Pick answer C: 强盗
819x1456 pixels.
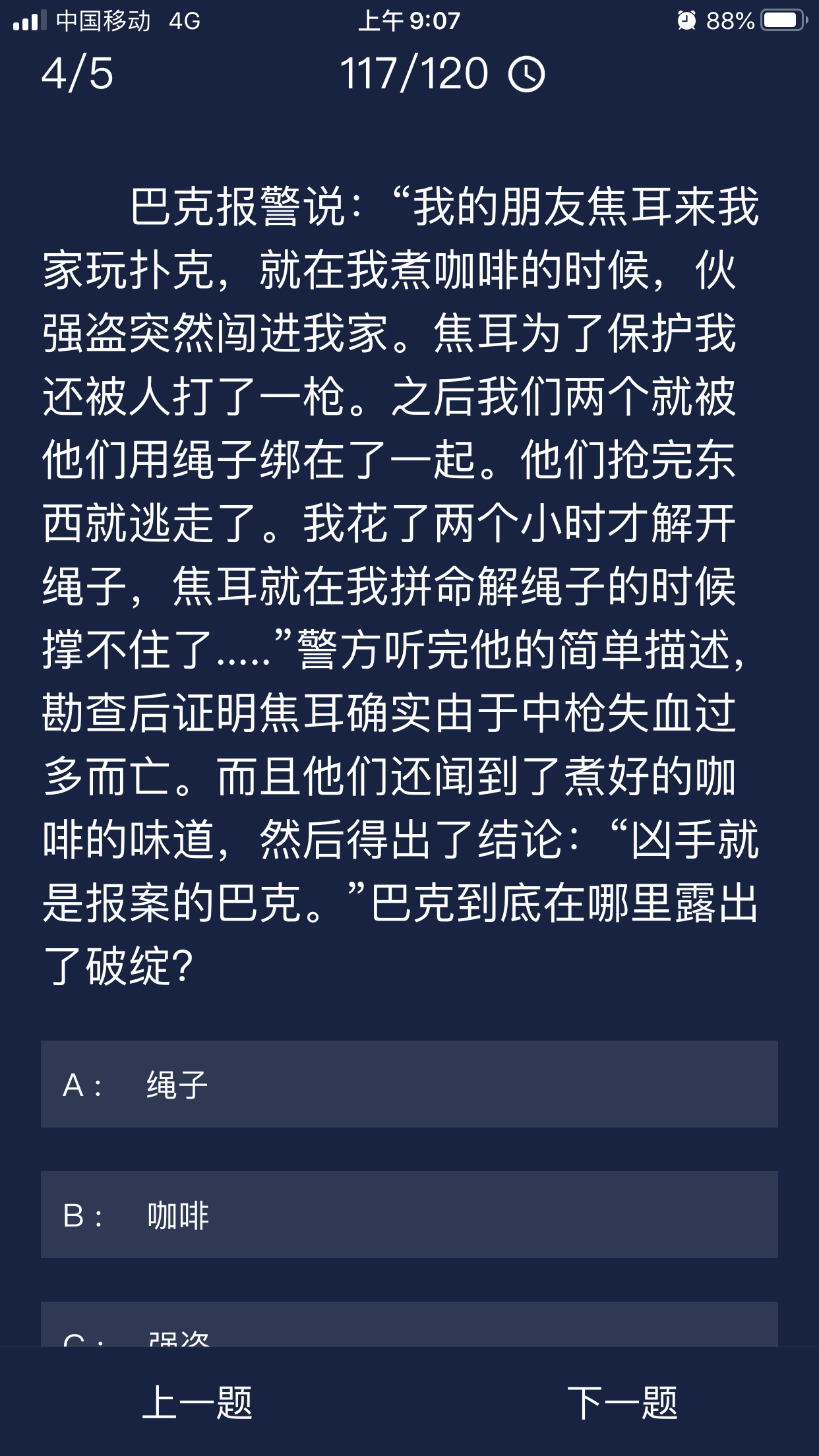409,1325
